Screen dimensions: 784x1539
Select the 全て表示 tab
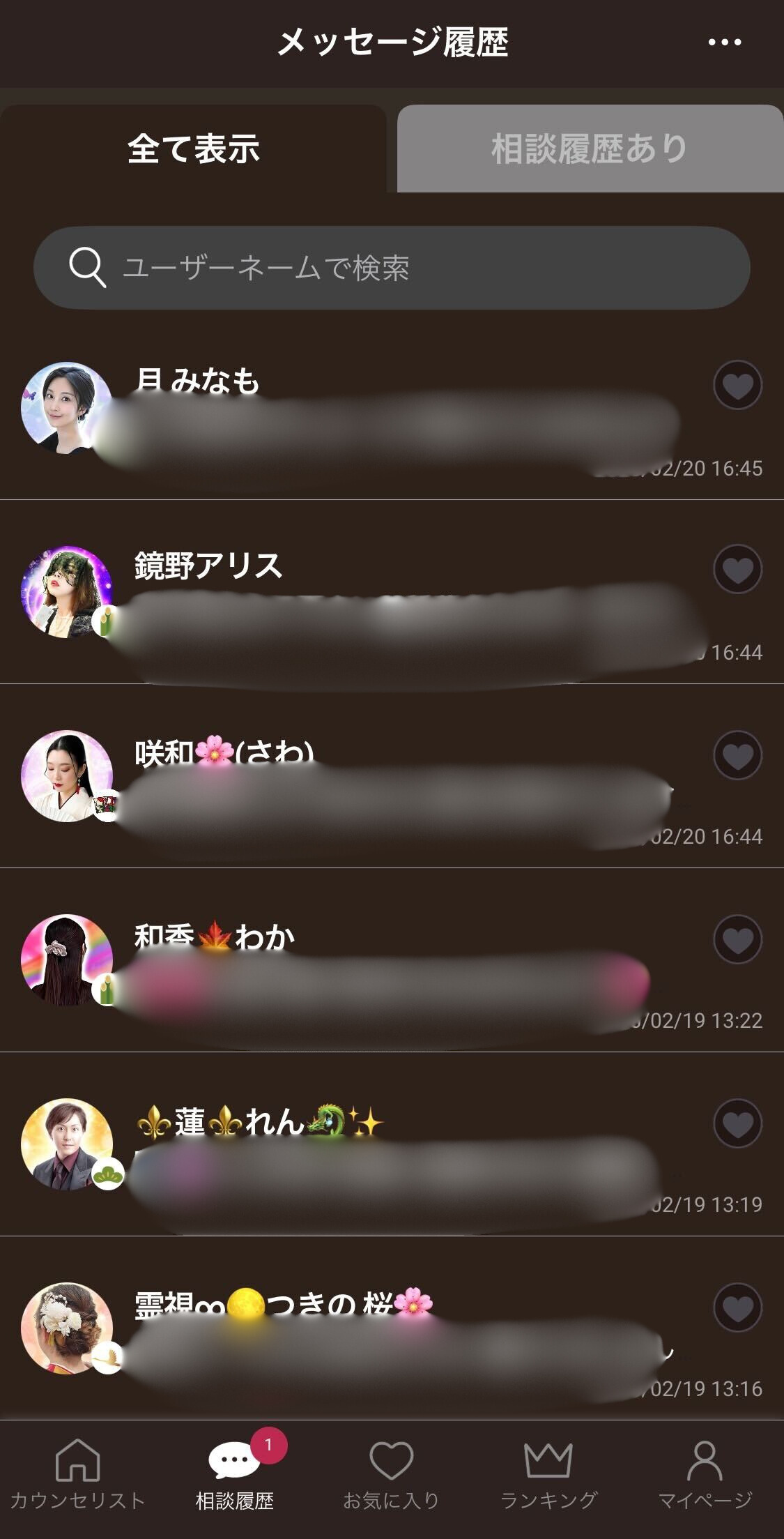pyautogui.click(x=193, y=149)
